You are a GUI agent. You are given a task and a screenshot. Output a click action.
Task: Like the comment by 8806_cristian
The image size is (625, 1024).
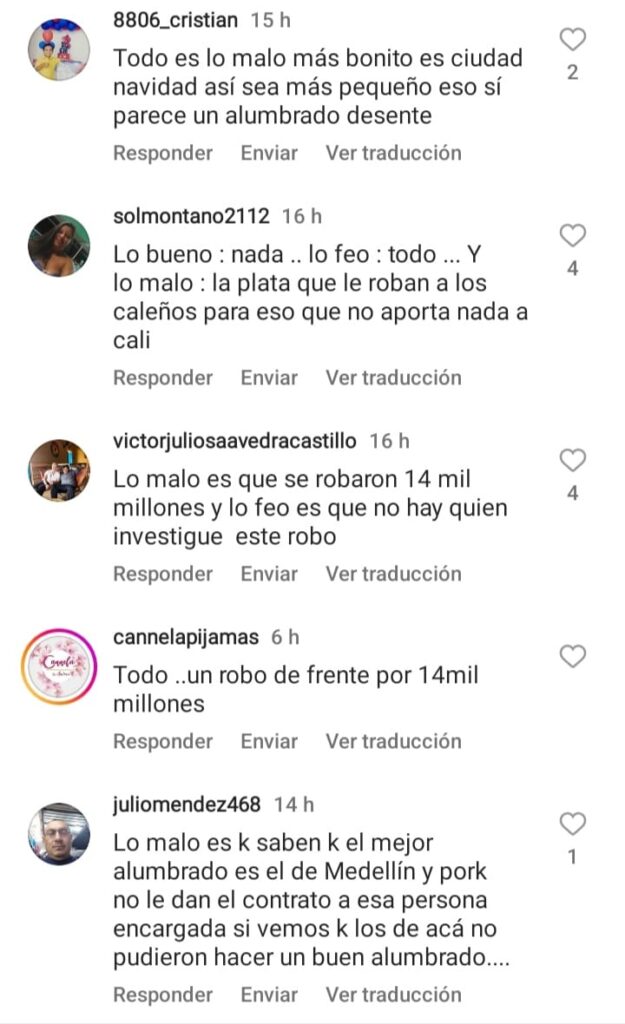point(572,40)
